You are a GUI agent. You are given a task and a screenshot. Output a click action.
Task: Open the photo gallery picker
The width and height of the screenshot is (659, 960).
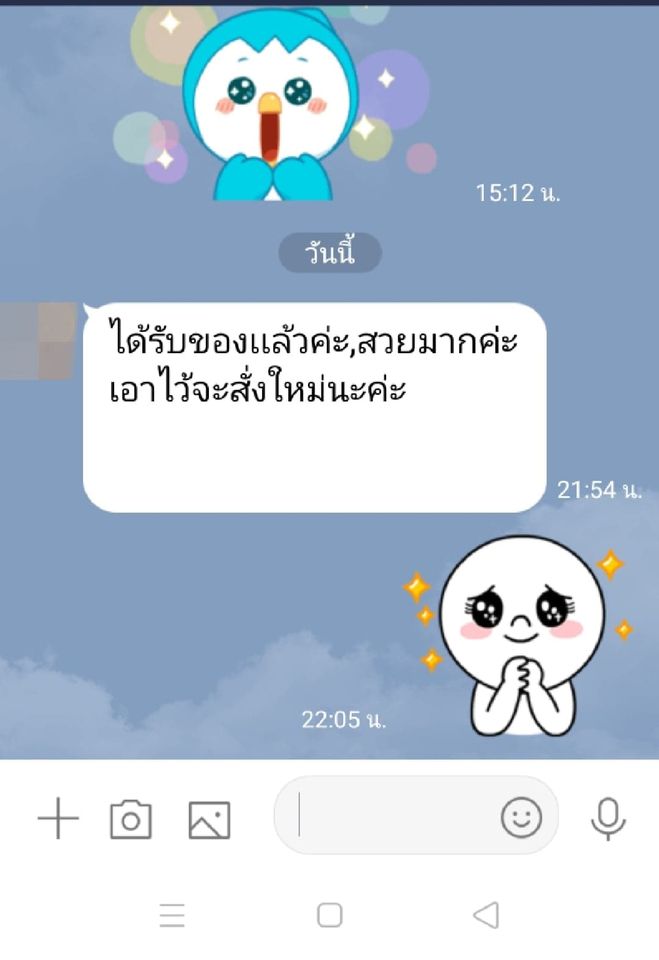[209, 820]
